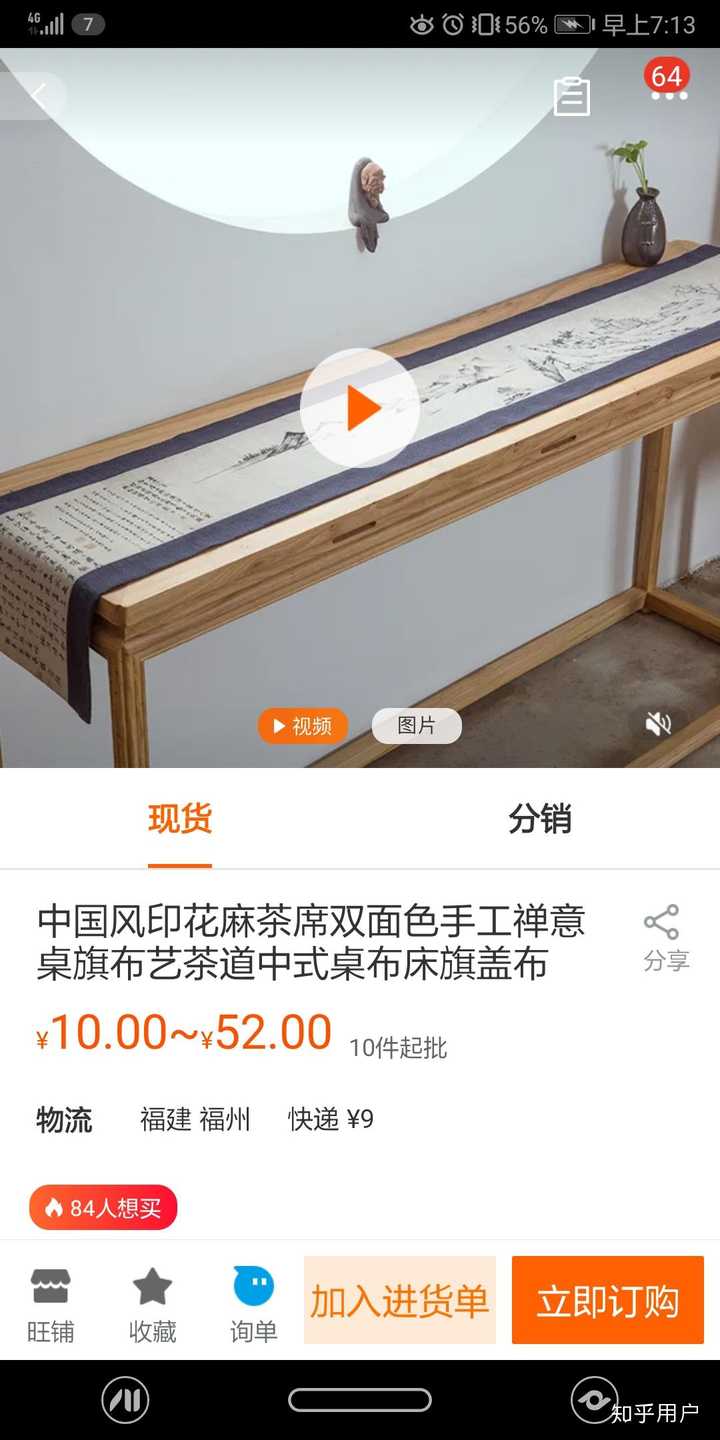Viewport: 720px width, 1440px height.
Task: Open the system home pill
Action: coord(360,1400)
